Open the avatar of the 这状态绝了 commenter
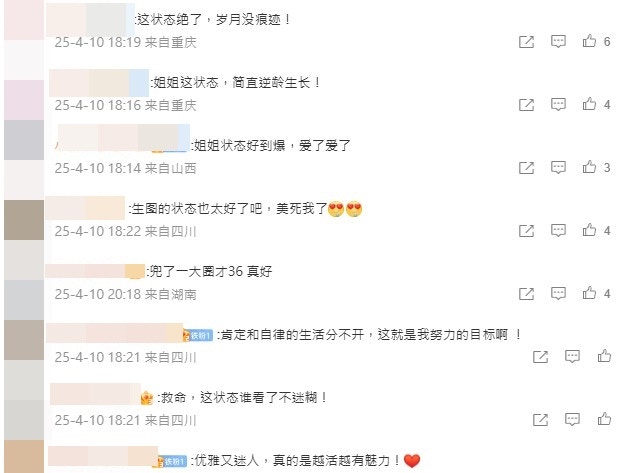Screen dimensions: 625x473 coord(24,20)
